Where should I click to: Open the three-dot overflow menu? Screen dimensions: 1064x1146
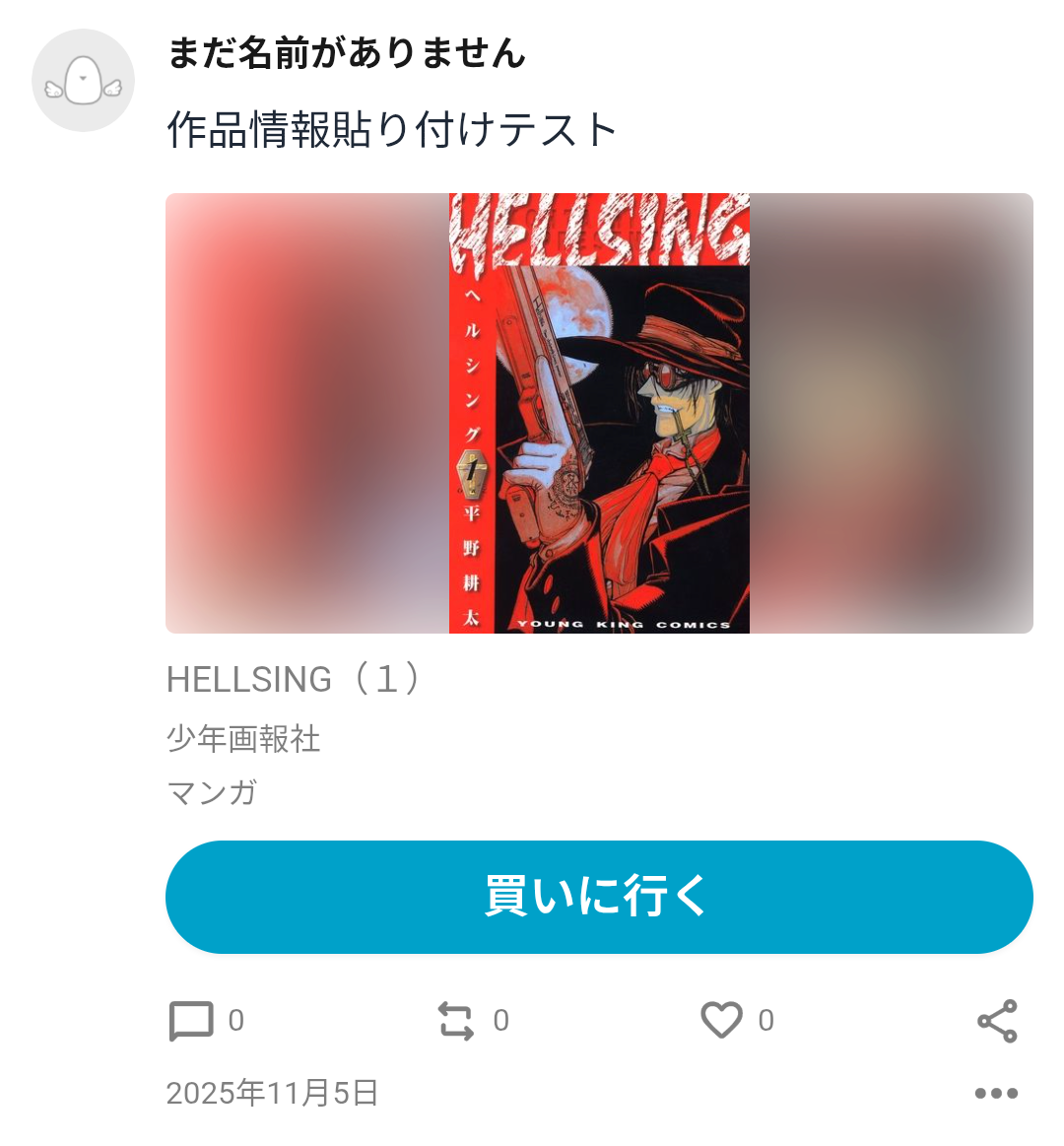996,1093
